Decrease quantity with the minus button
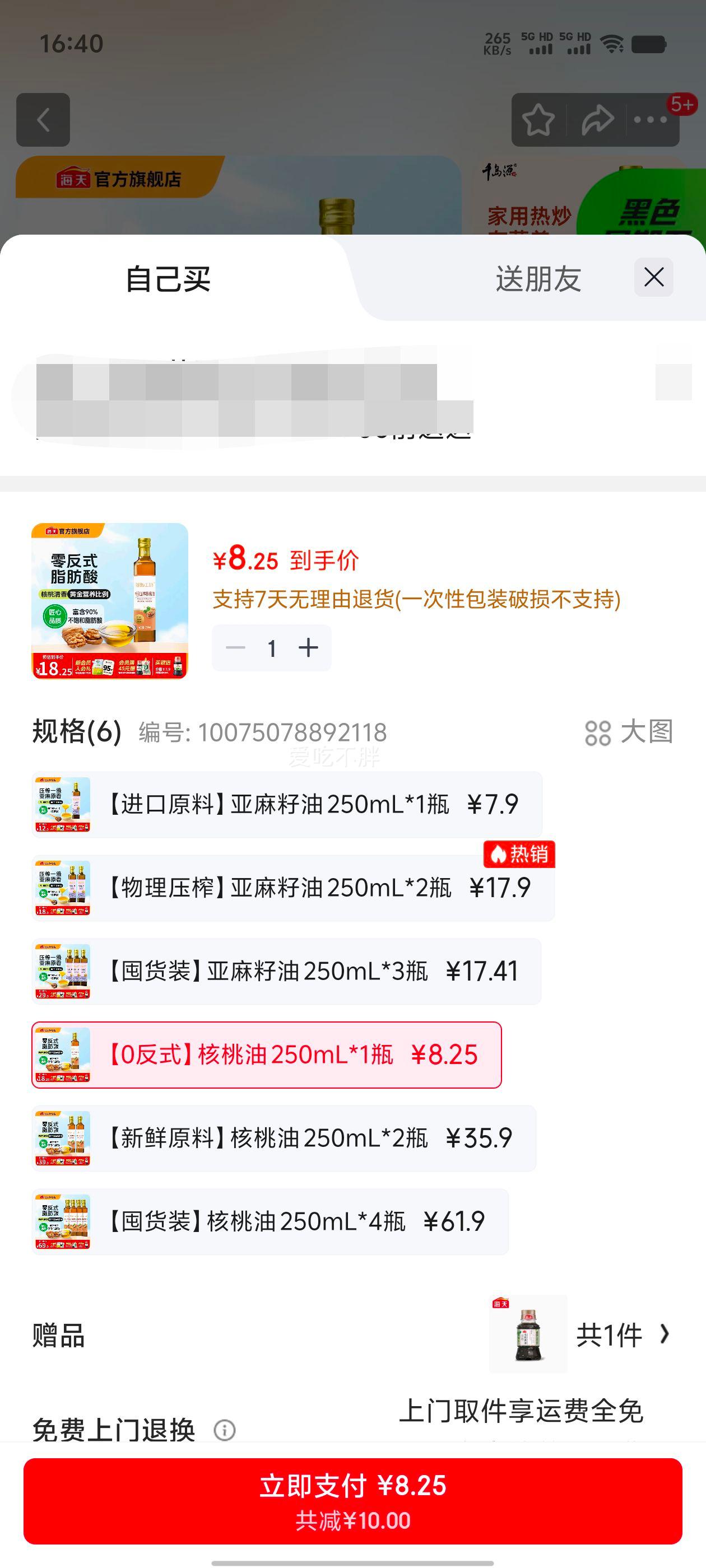Image resolution: width=706 pixels, height=1568 pixels. point(235,648)
